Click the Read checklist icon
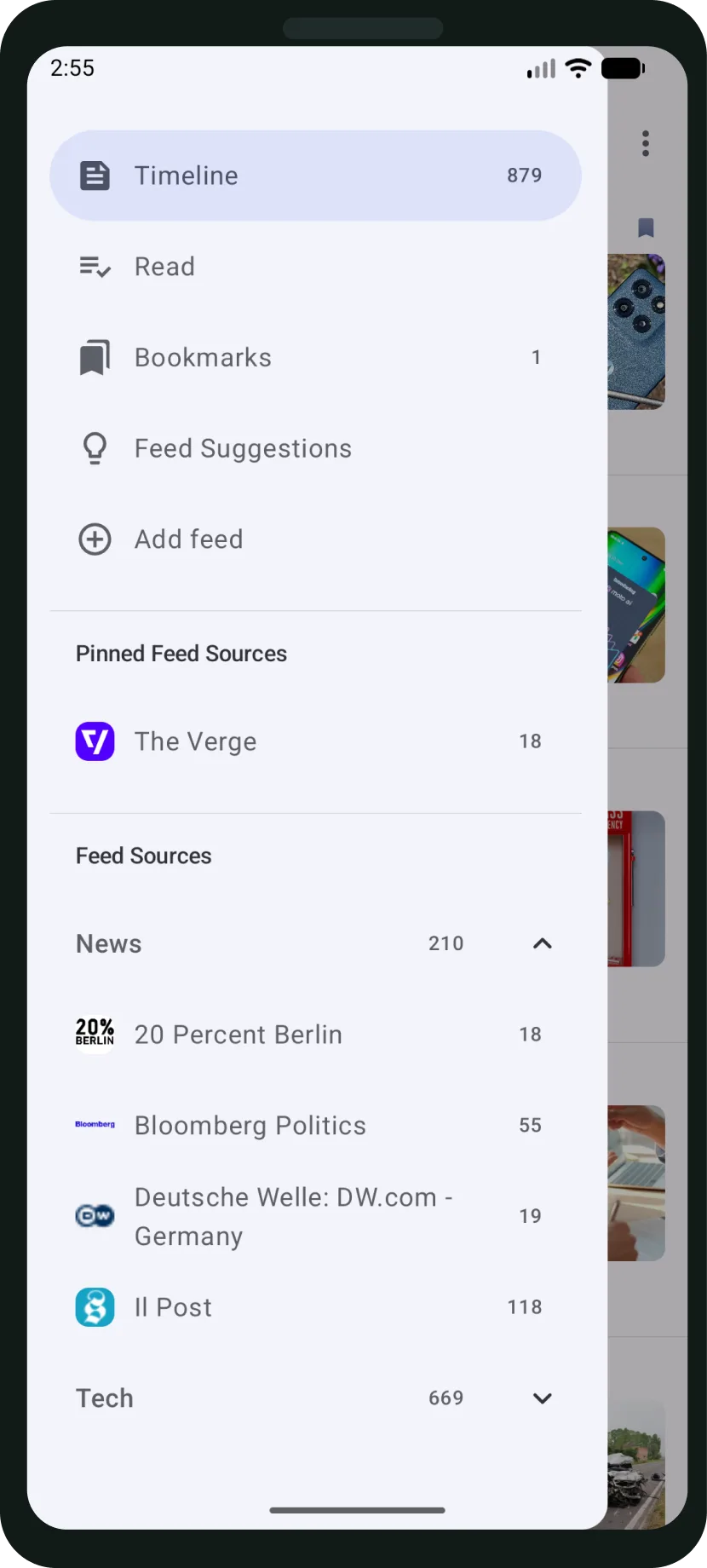 click(x=95, y=266)
